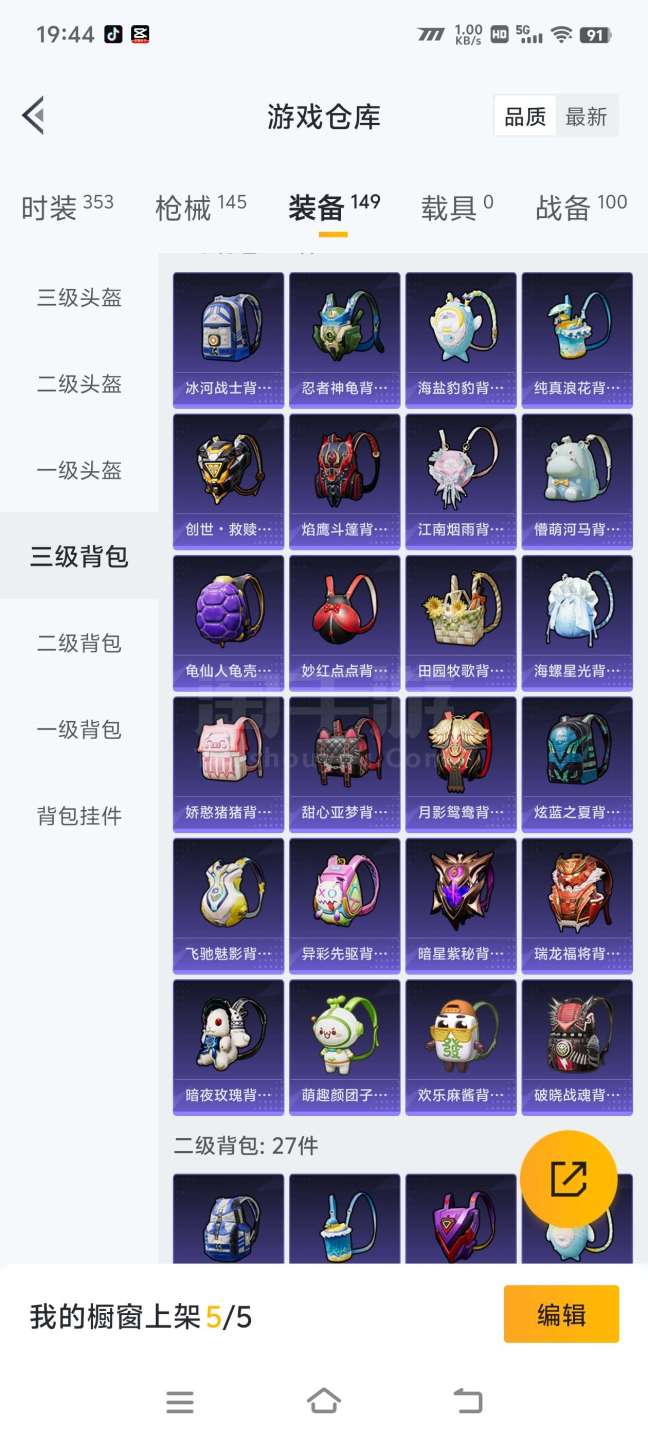Sort by 最新
The width and height of the screenshot is (648, 1440).
tap(586, 117)
